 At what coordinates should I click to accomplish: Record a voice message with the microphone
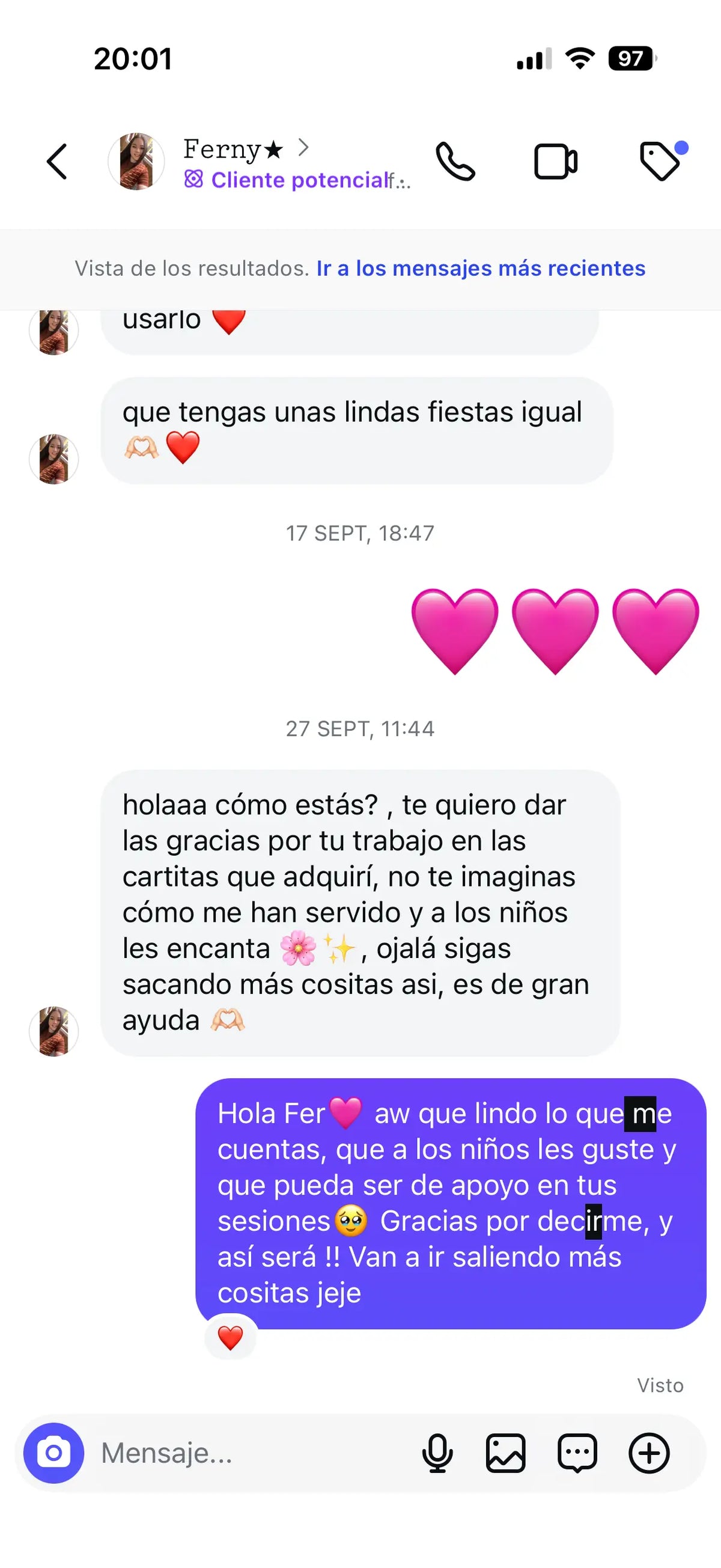[437, 1453]
